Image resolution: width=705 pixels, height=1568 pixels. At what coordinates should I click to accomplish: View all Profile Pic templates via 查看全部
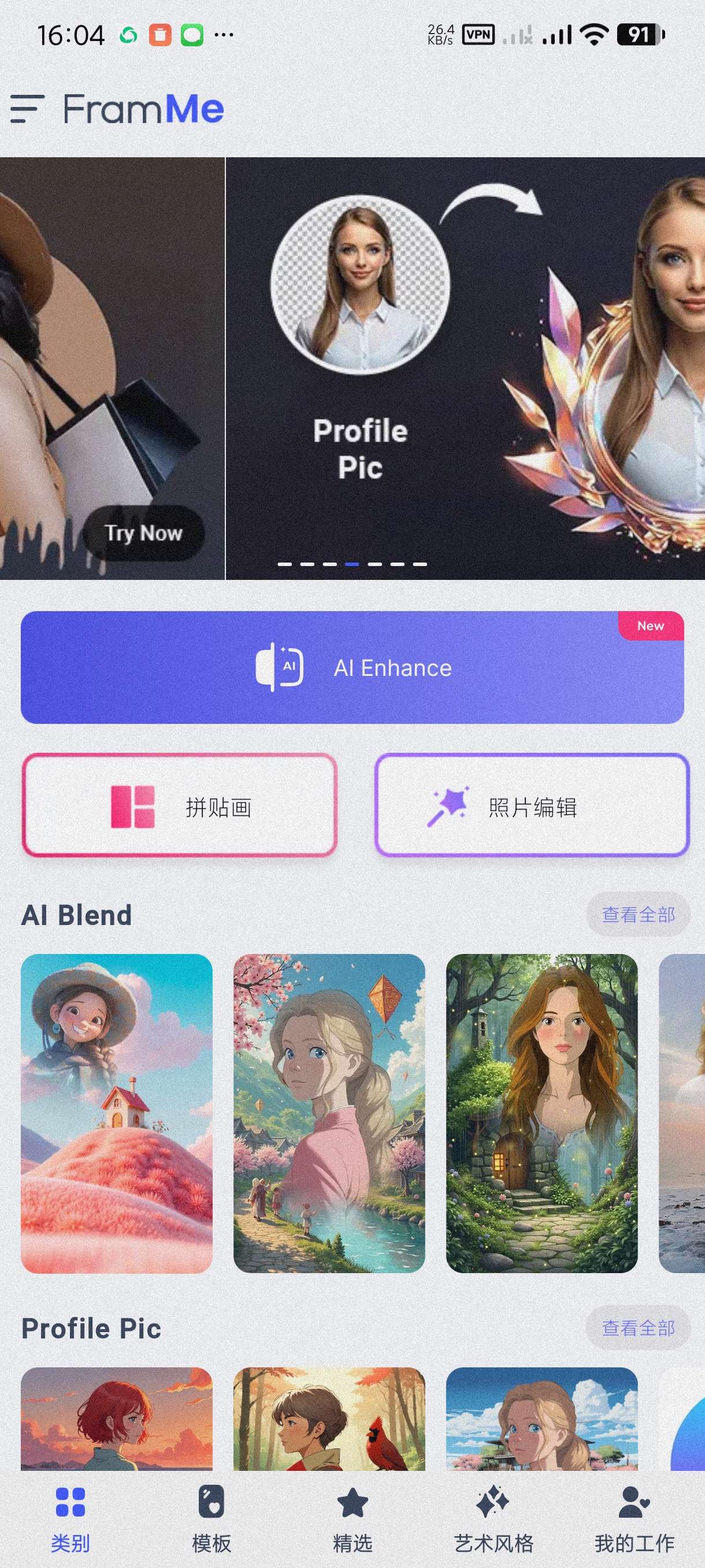click(x=637, y=1327)
